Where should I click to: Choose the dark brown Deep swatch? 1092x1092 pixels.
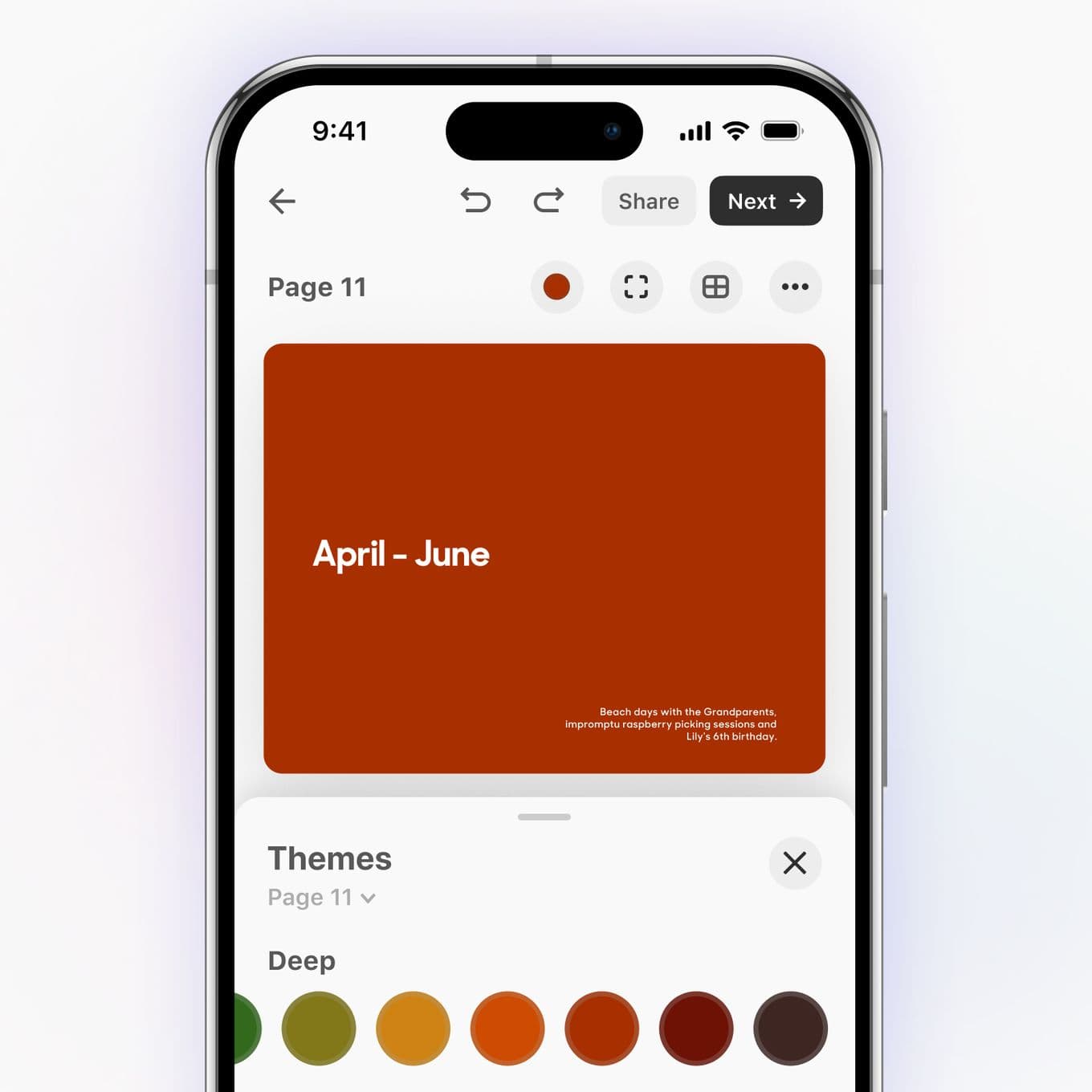click(x=790, y=1029)
